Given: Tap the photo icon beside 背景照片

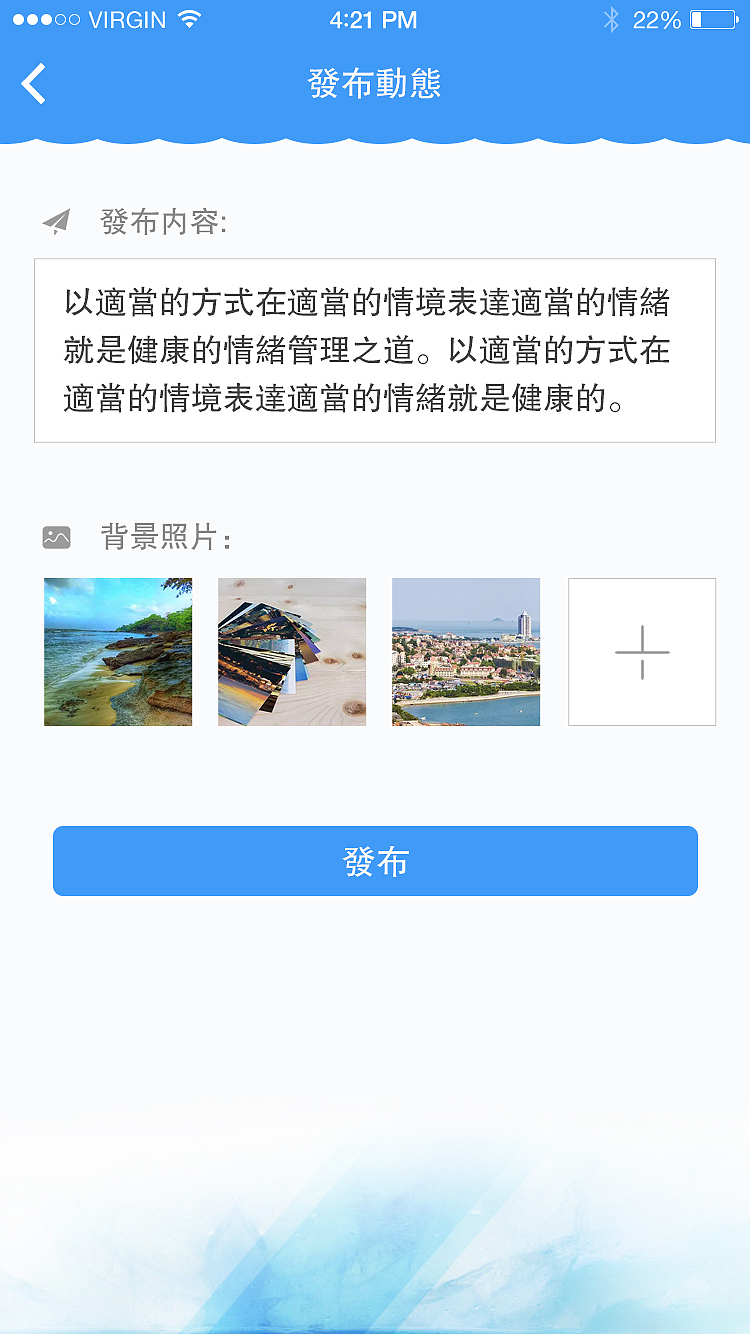Looking at the screenshot, I should (x=57, y=536).
